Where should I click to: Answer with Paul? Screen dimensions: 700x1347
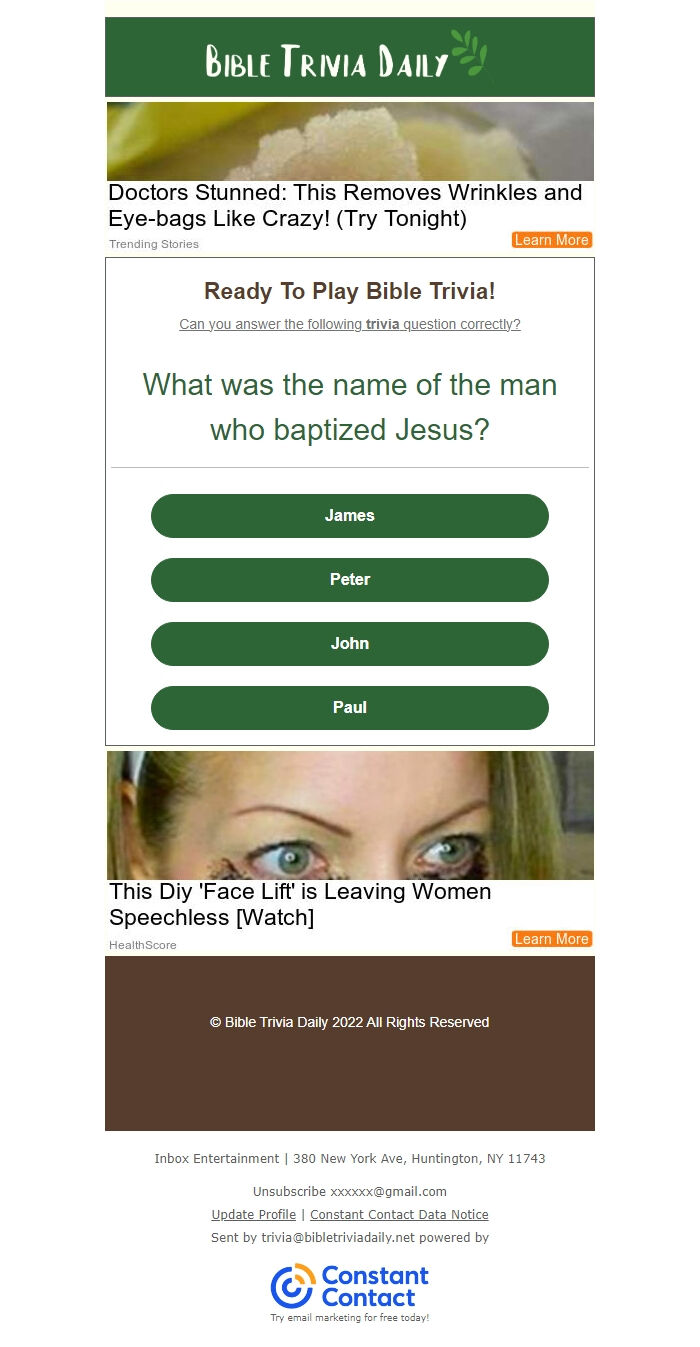point(350,708)
